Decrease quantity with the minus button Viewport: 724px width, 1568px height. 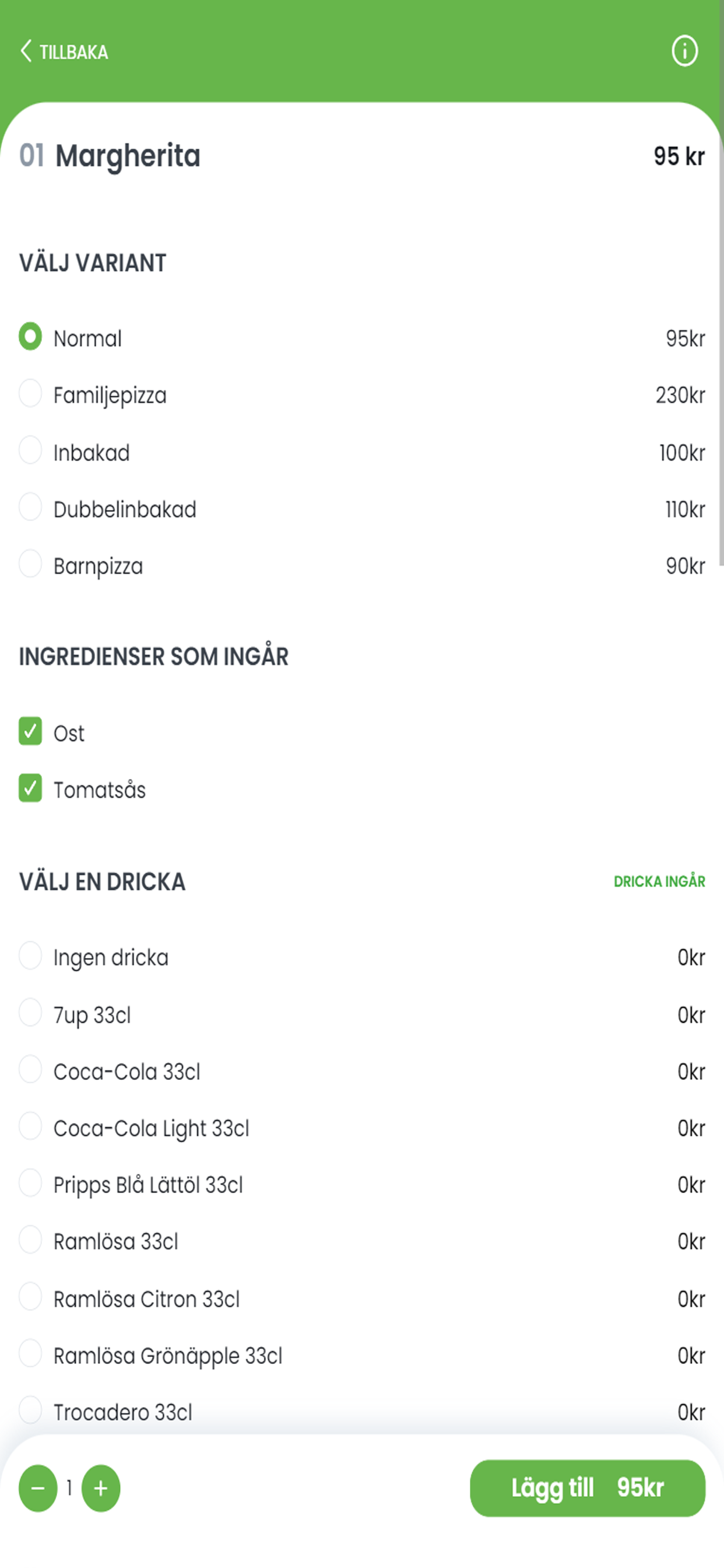coord(38,1488)
